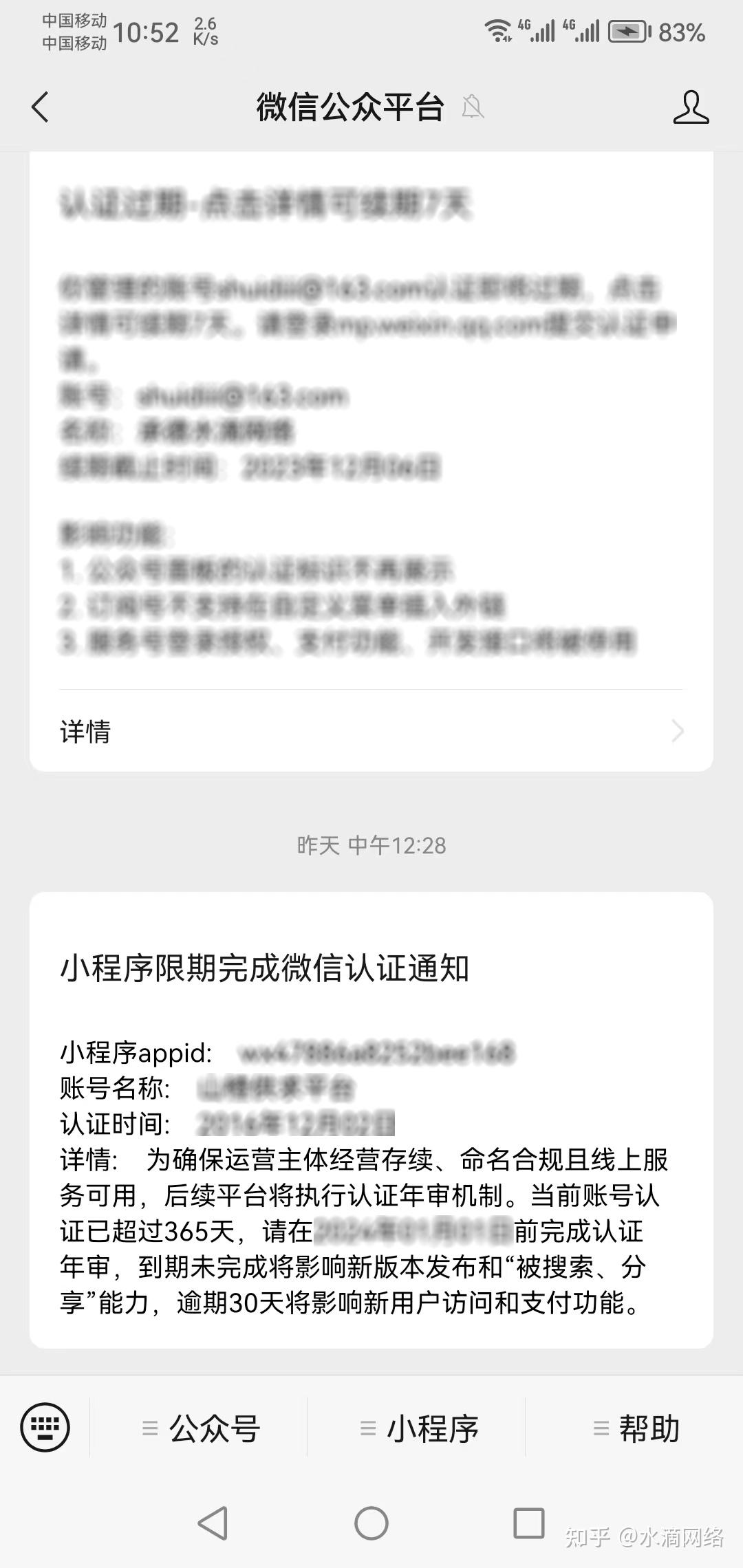This screenshot has width=743, height=1568.
Task: Tap the system recent apps button
Action: tap(529, 1523)
